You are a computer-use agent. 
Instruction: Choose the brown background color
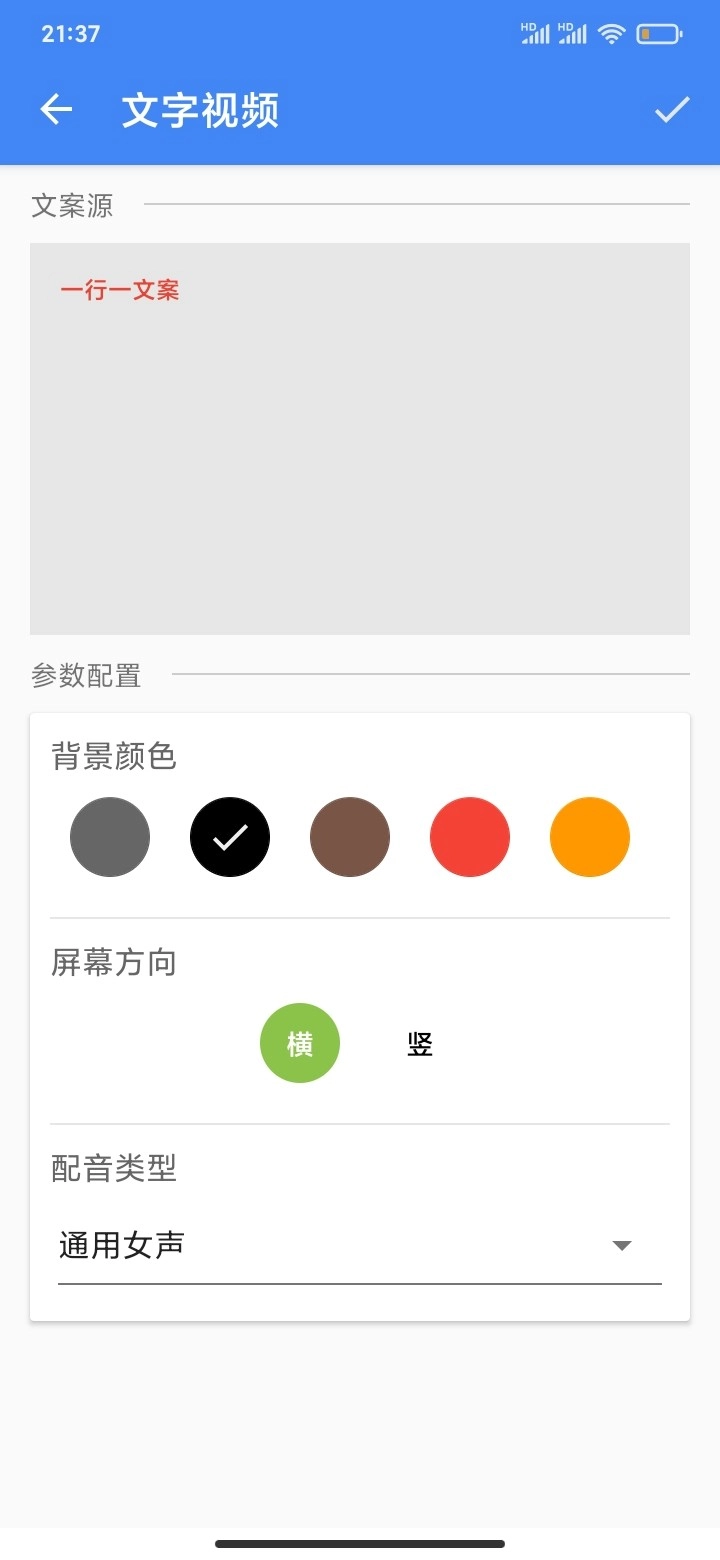(x=350, y=837)
